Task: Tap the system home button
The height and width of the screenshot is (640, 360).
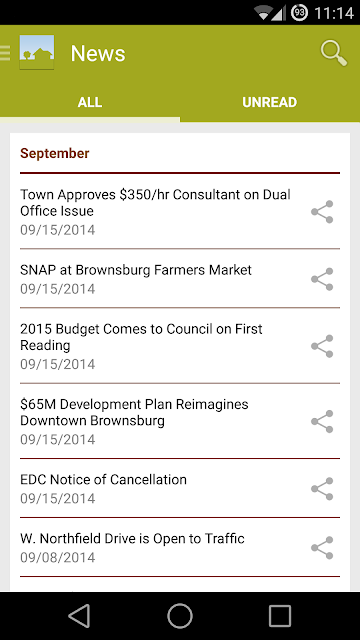Action: tap(180, 616)
